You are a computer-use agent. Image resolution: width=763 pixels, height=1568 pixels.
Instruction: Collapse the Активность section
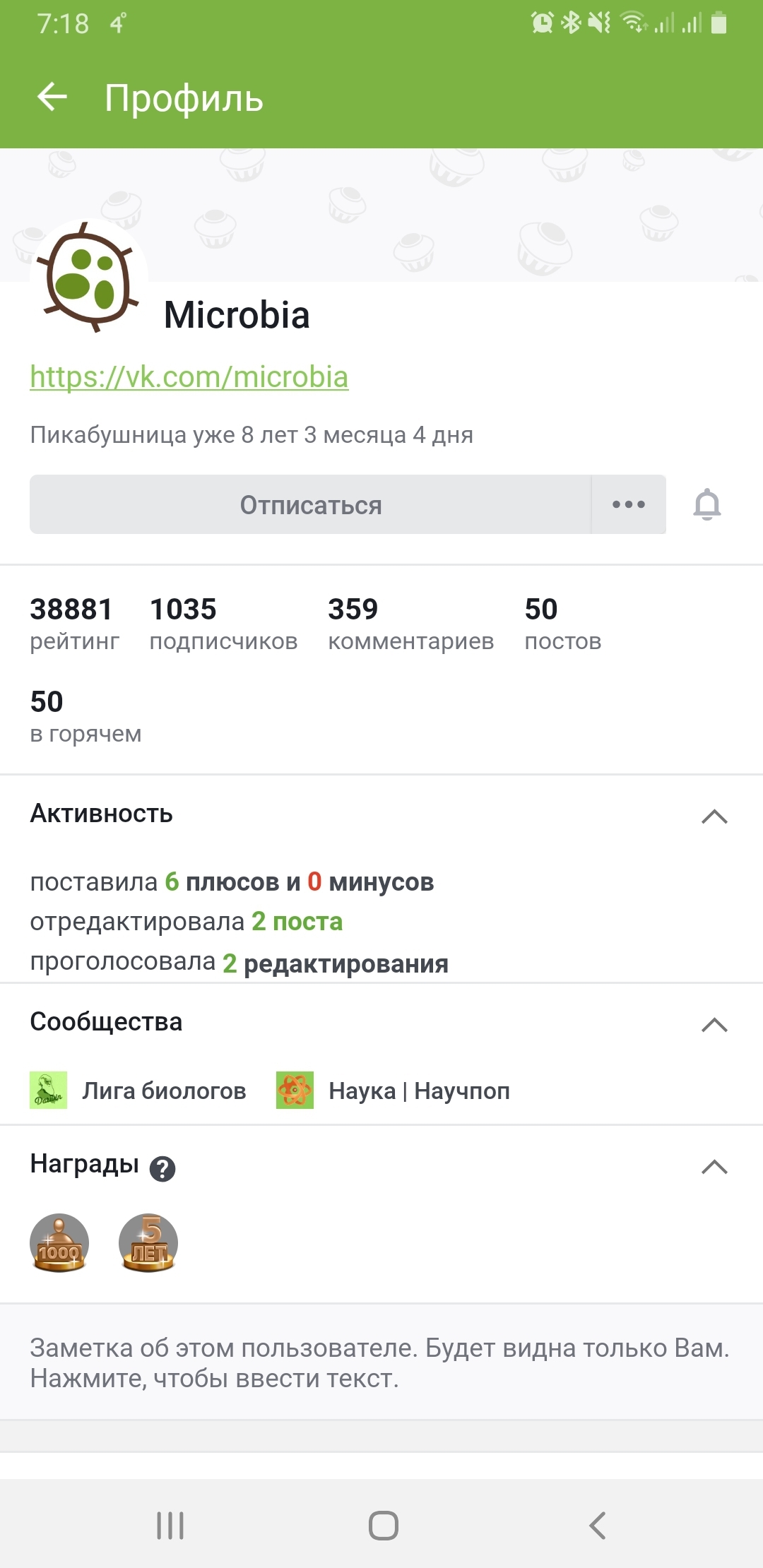click(714, 816)
